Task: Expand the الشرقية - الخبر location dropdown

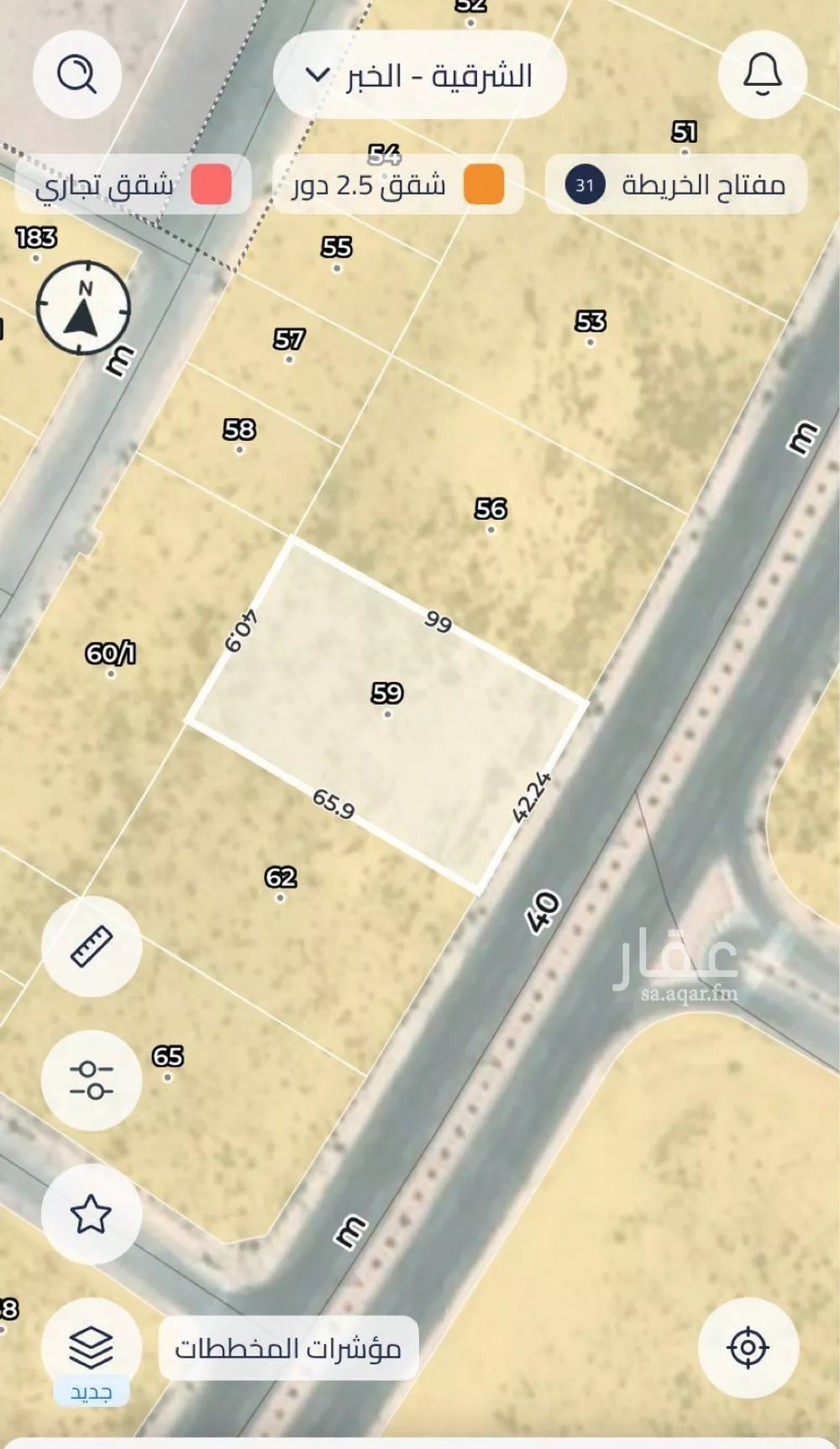Action: click(x=419, y=76)
